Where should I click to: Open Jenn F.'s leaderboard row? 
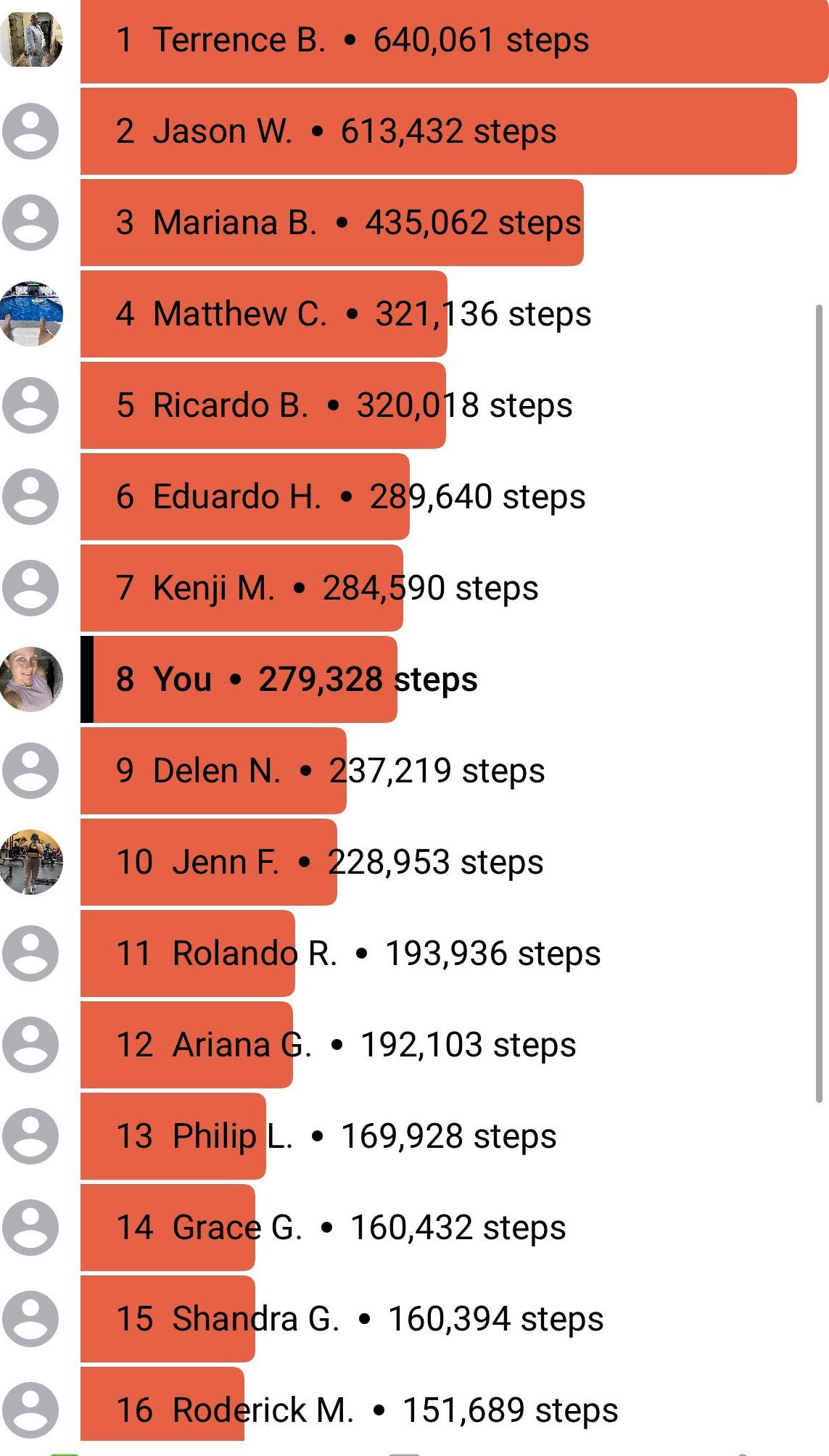click(x=329, y=862)
